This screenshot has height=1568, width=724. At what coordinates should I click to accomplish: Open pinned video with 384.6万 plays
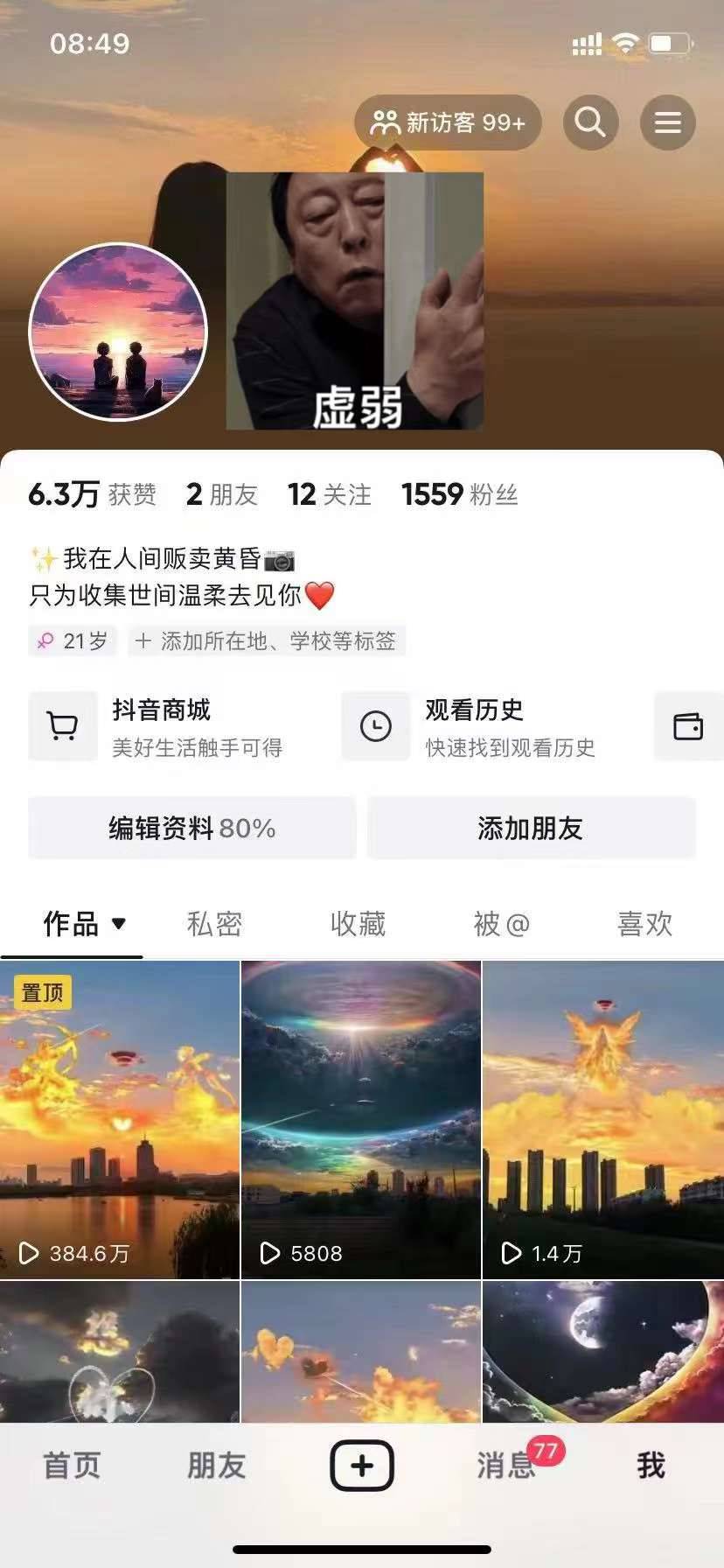[120, 1120]
